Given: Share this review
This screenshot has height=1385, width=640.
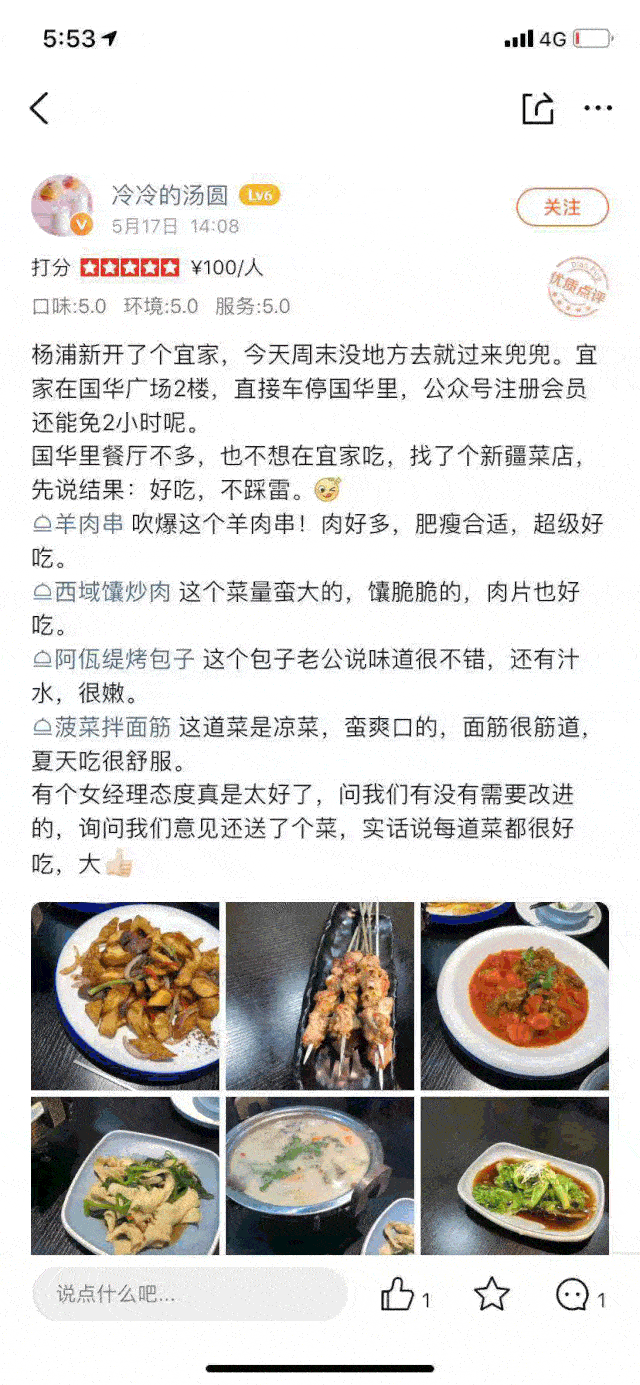Looking at the screenshot, I should pos(537,108).
